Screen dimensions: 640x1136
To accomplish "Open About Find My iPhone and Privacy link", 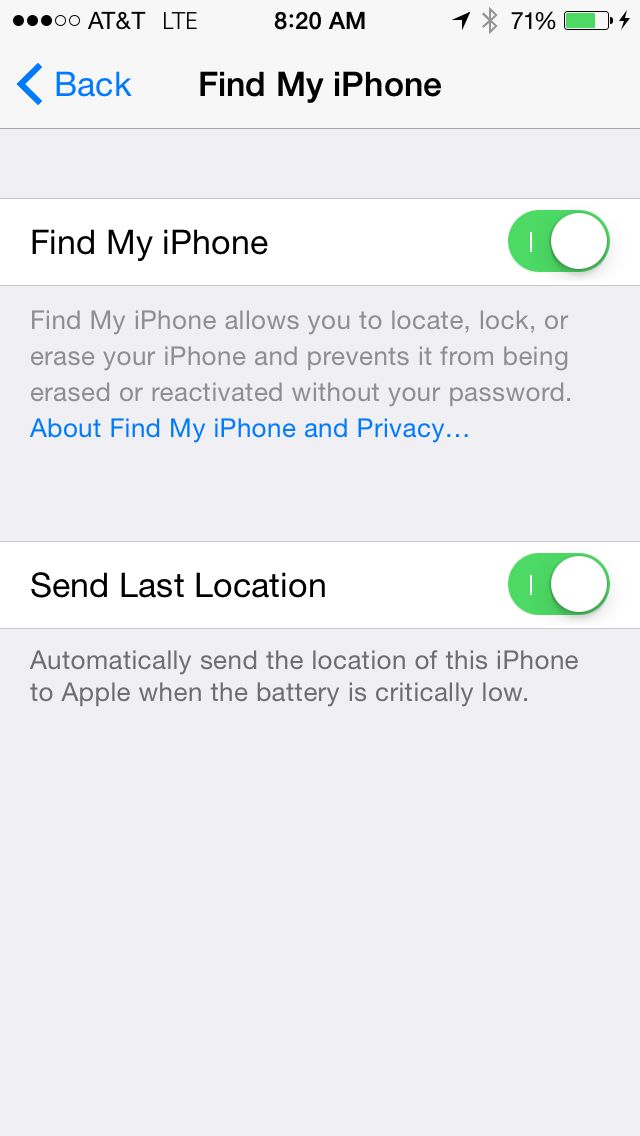I will click(x=250, y=429).
